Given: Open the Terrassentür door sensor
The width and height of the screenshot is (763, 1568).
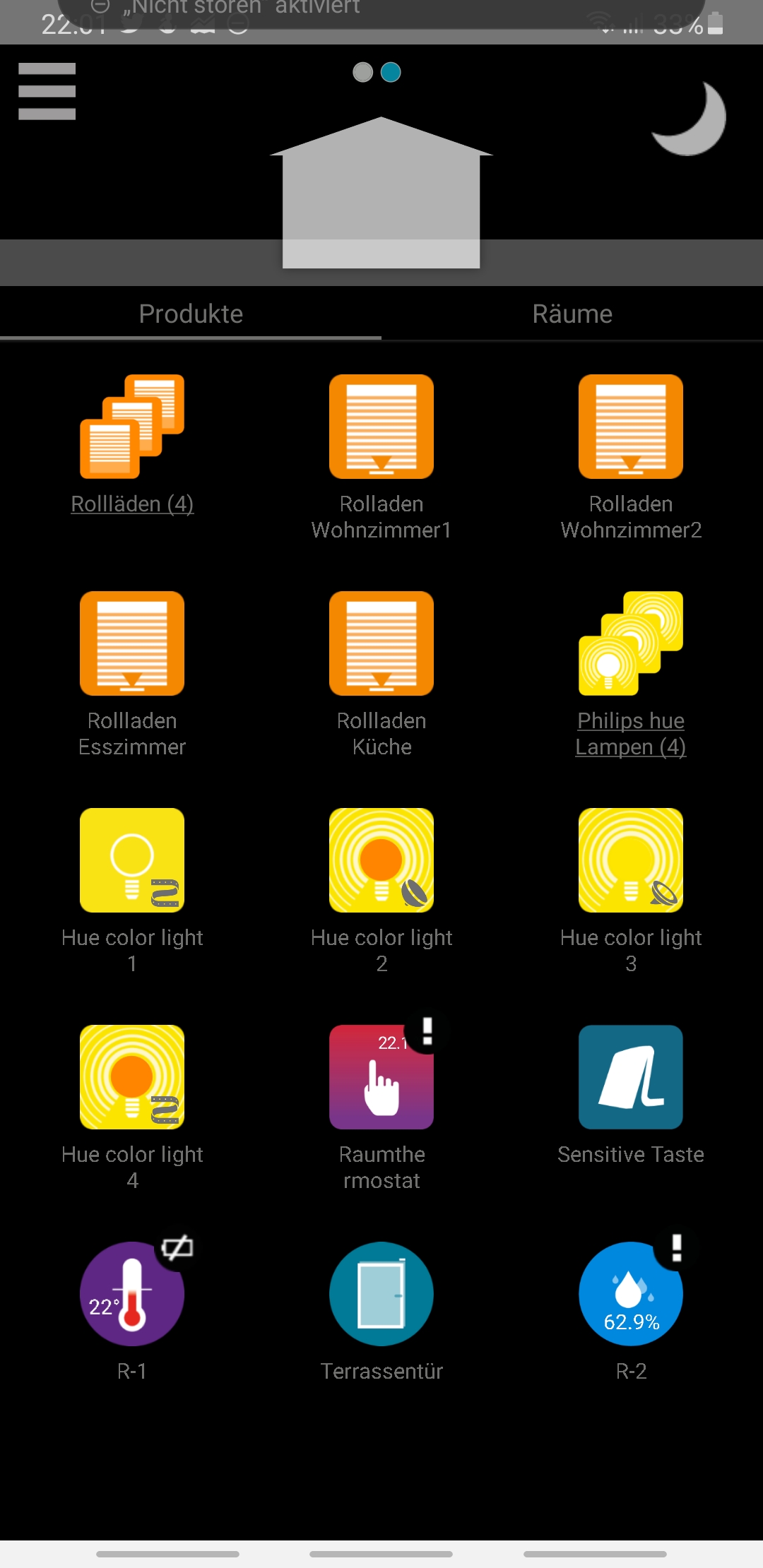Looking at the screenshot, I should [x=381, y=1295].
